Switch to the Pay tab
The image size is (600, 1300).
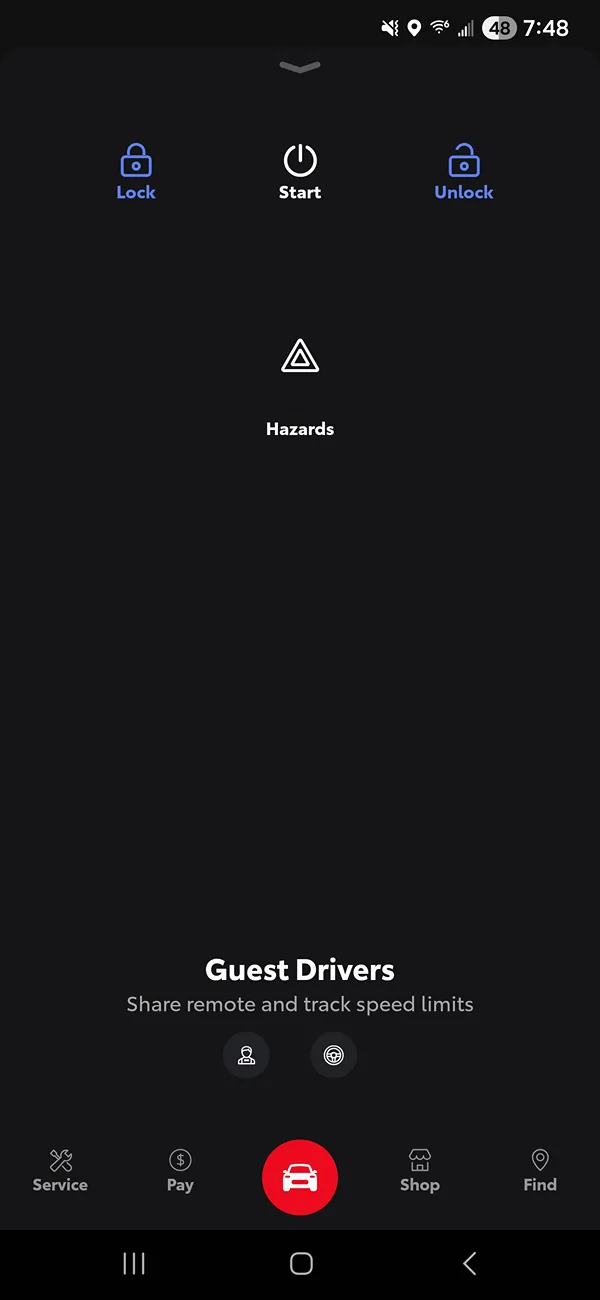point(180,1170)
